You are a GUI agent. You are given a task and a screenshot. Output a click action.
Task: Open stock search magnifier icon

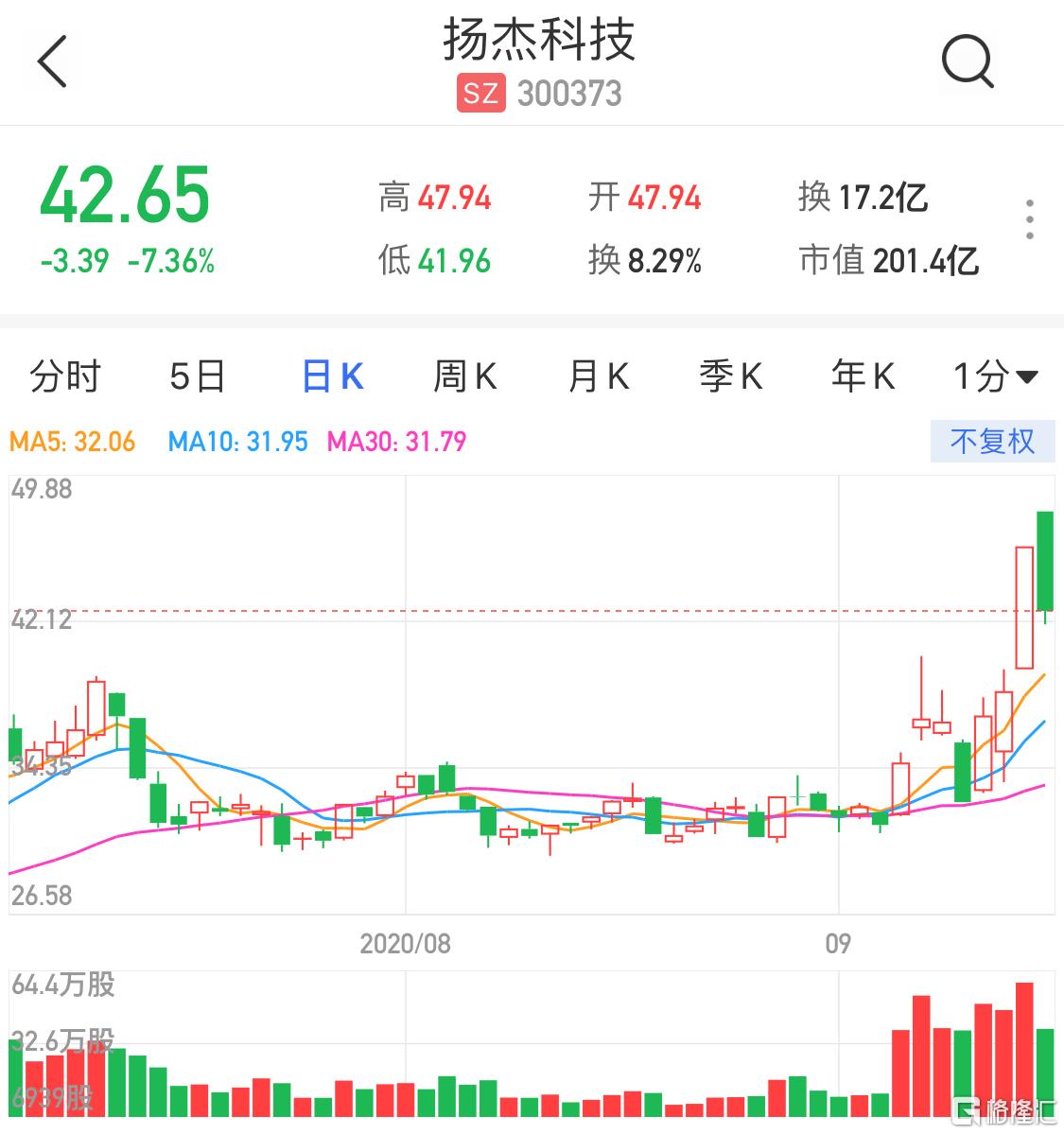click(x=967, y=62)
